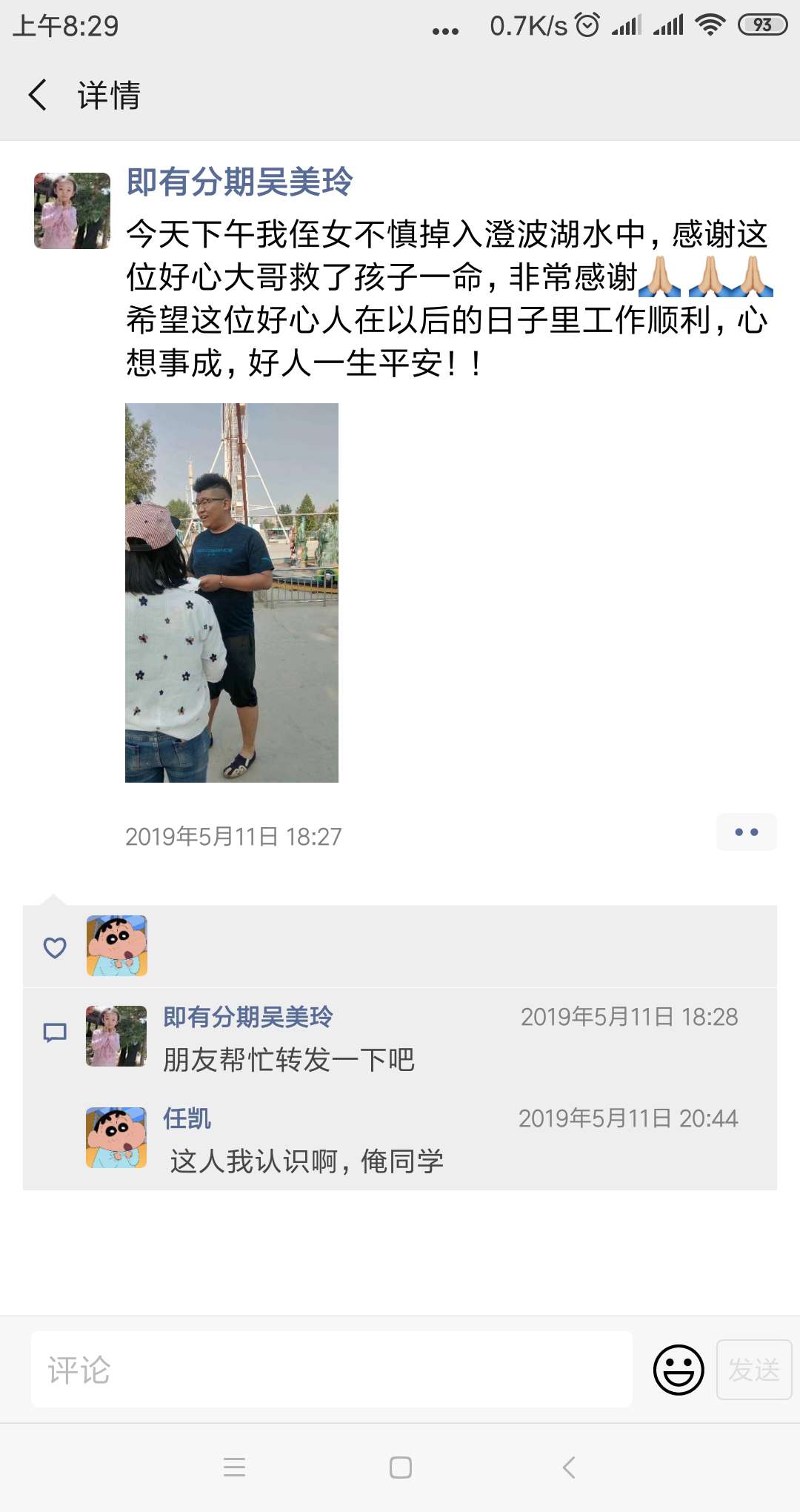
Task: Open the two-dot like/comment menu
Action: click(x=746, y=832)
